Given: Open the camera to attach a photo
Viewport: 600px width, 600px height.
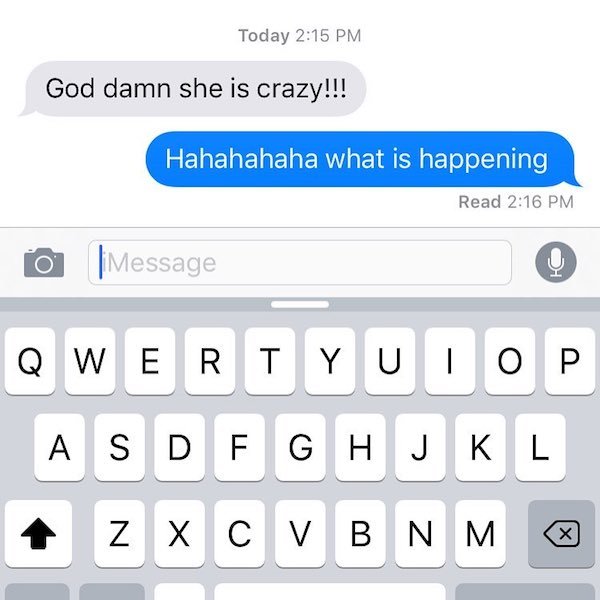Looking at the screenshot, I should pos(43,263).
